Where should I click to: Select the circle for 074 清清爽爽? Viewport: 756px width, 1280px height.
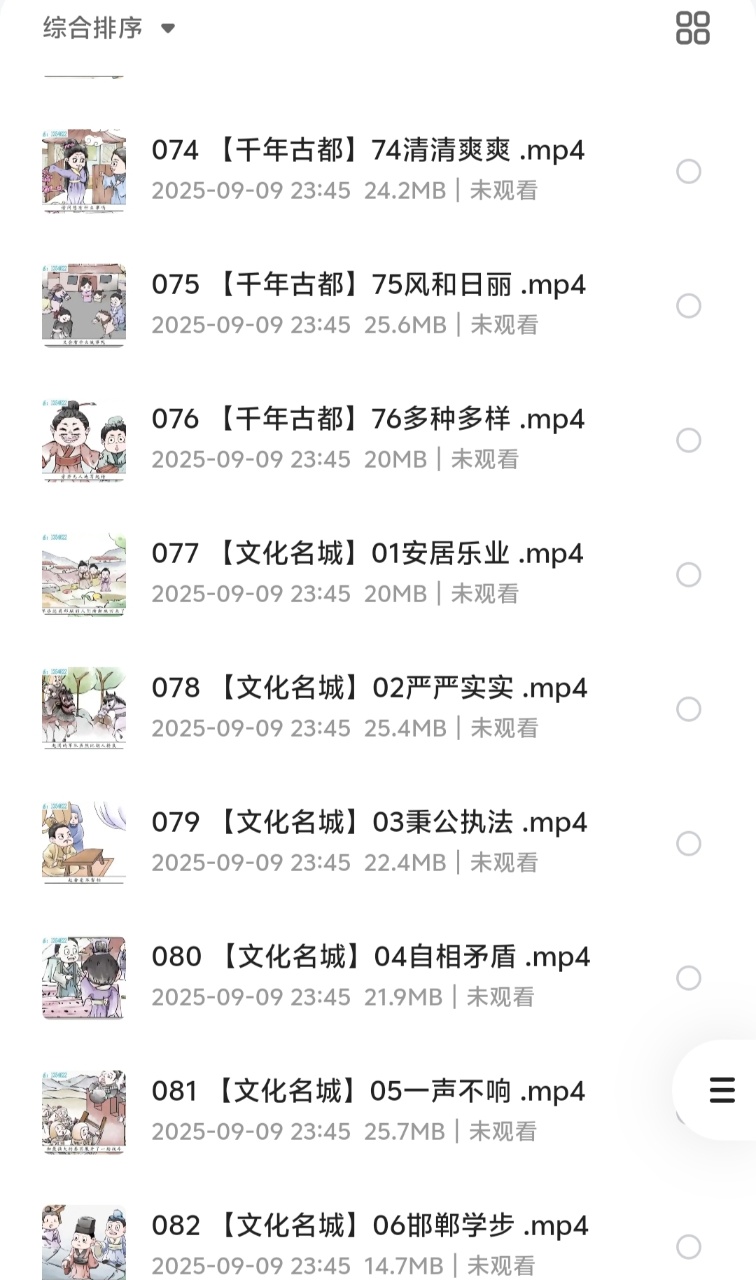point(688,171)
